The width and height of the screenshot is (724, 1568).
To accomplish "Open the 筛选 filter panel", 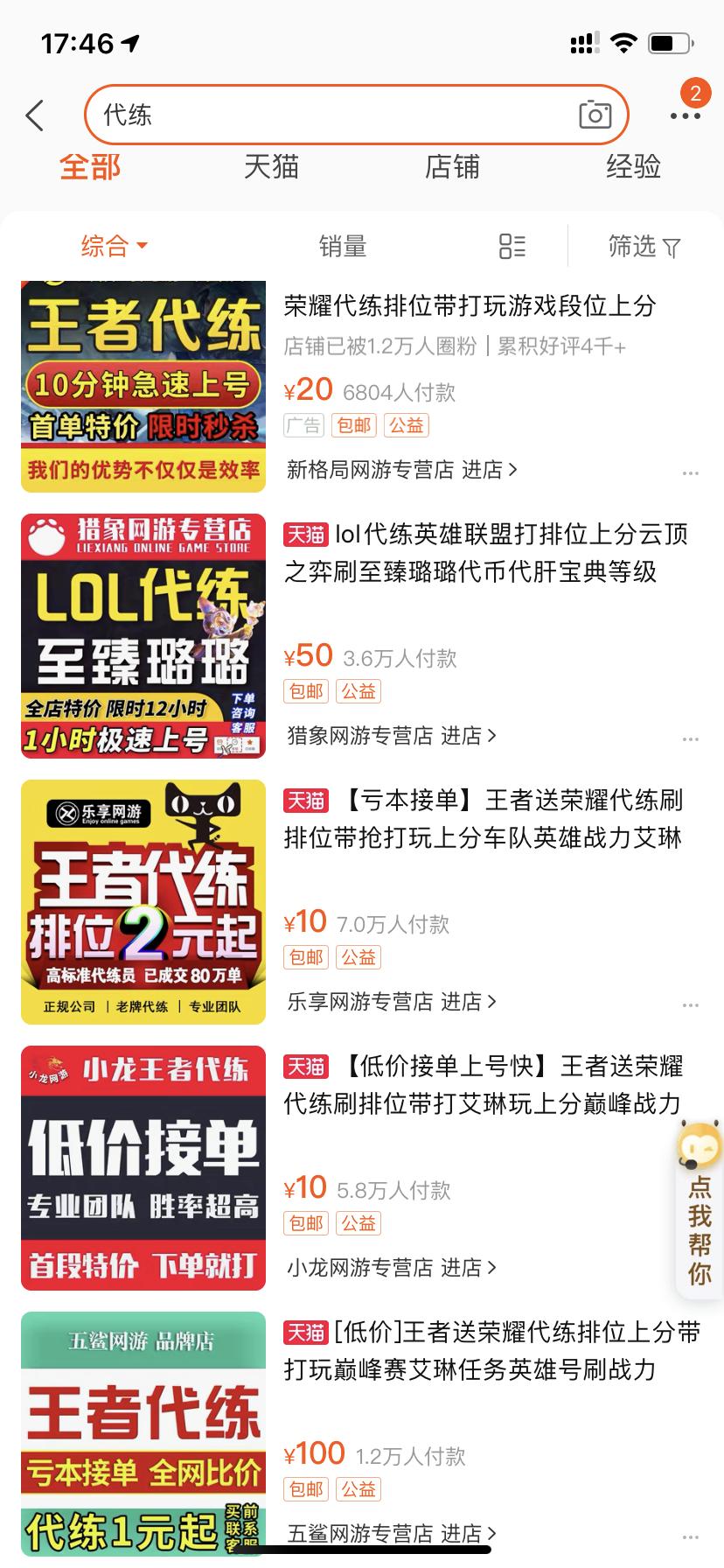I will (x=644, y=246).
